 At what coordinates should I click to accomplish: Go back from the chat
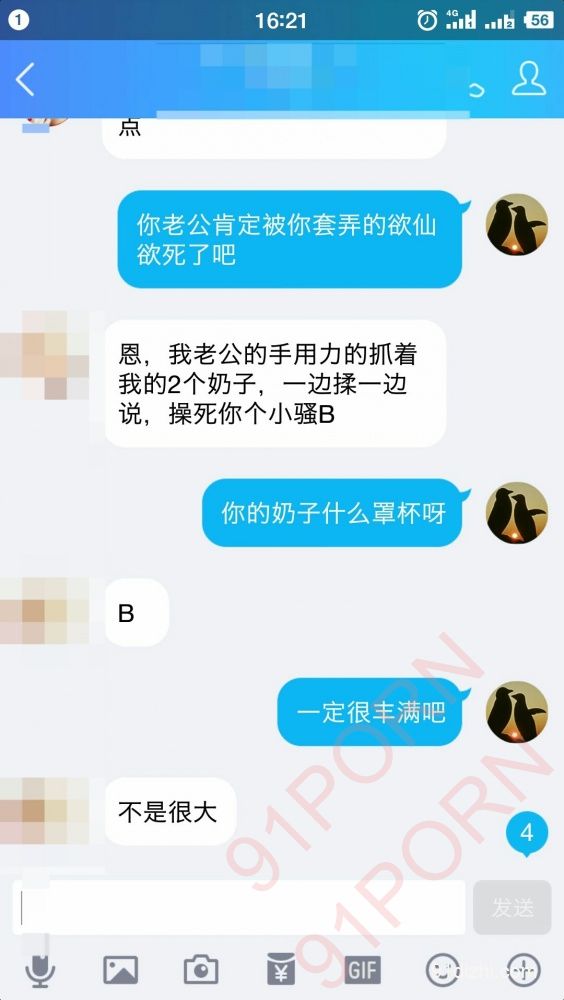click(x=24, y=80)
